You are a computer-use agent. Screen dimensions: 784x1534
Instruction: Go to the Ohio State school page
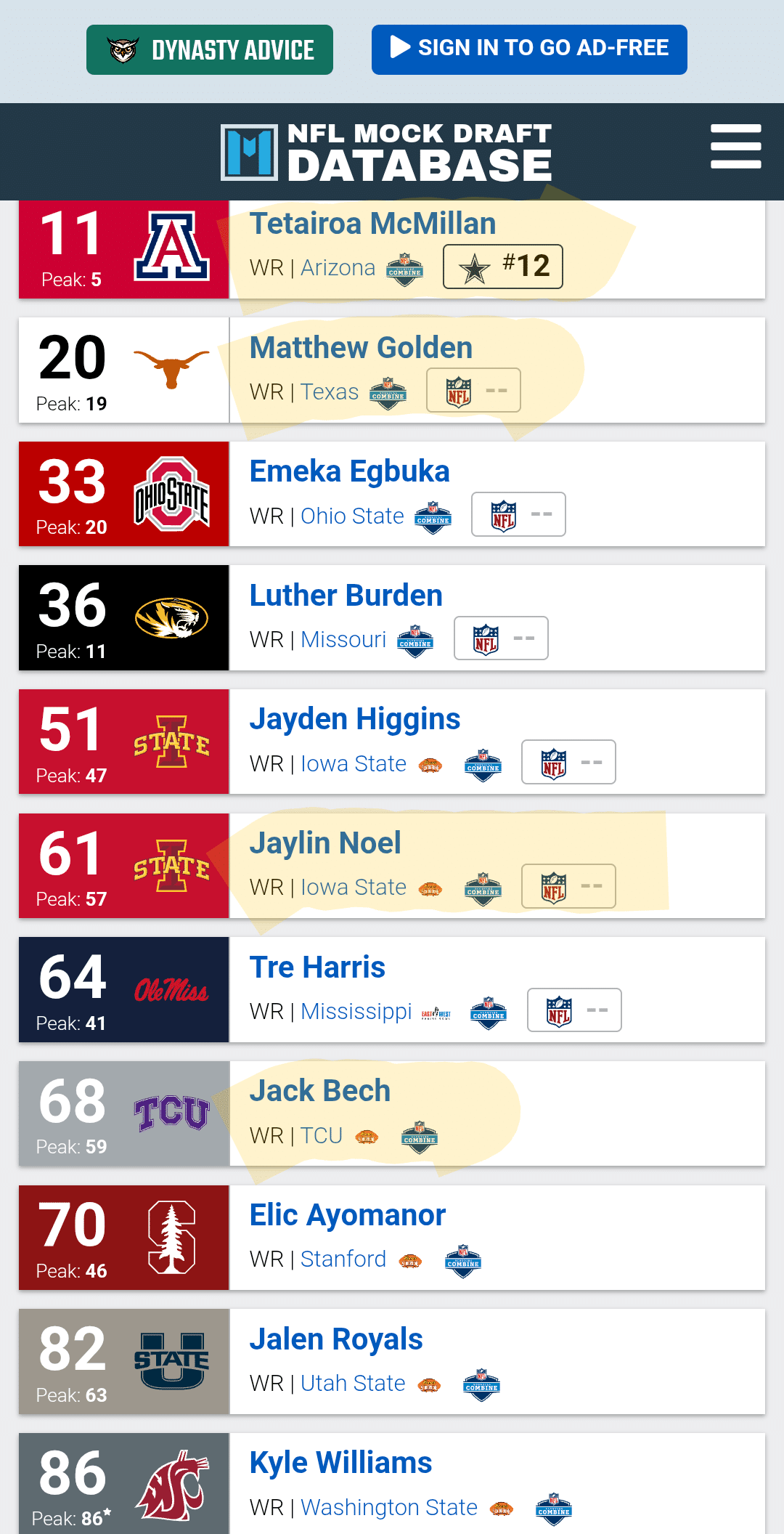point(352,516)
